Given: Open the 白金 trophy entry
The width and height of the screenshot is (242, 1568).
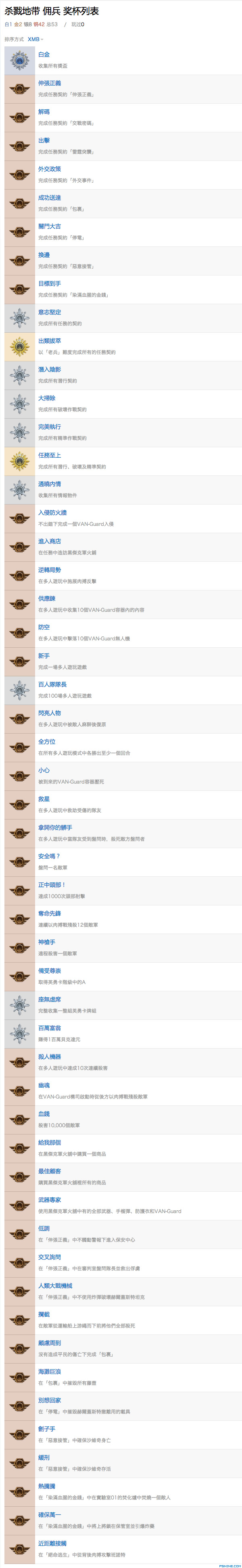Looking at the screenshot, I should (x=44, y=55).
